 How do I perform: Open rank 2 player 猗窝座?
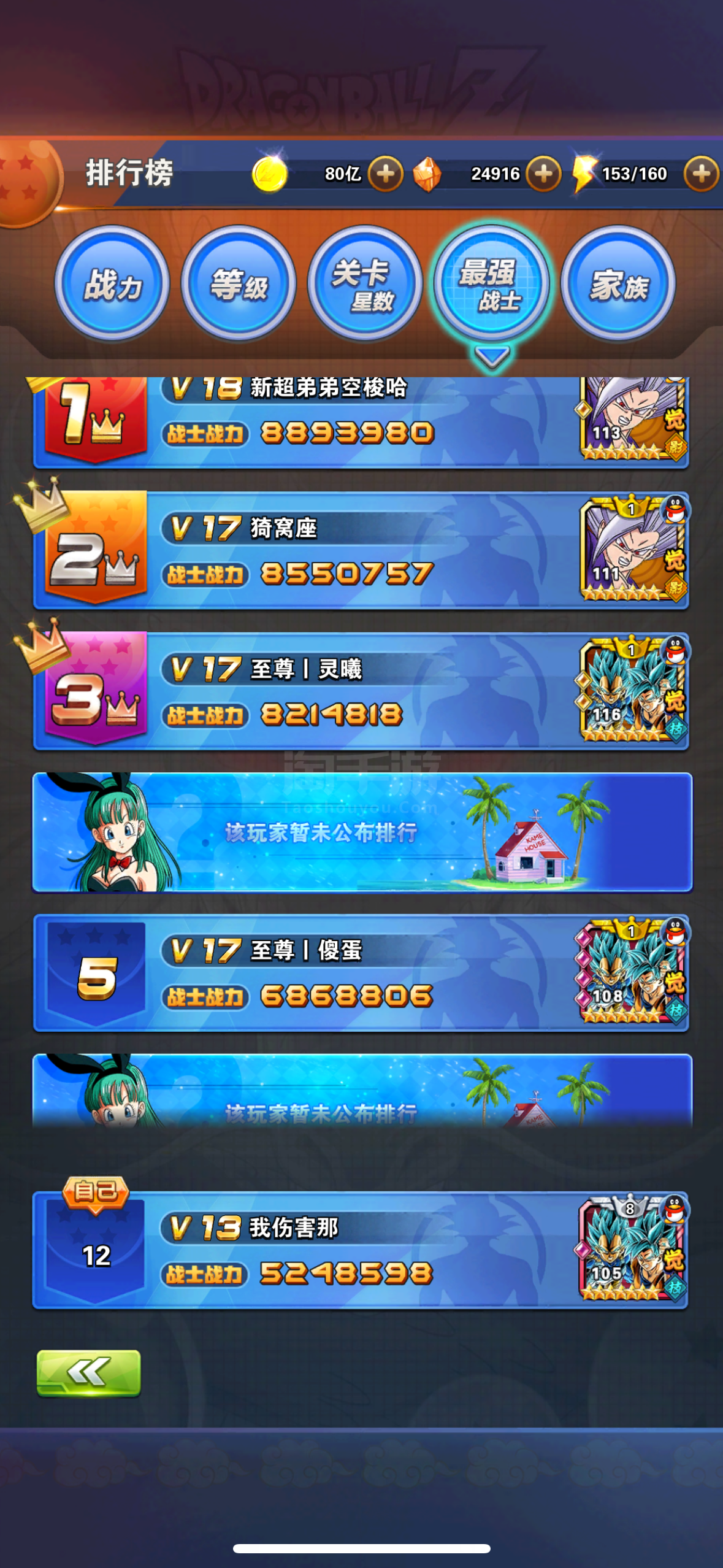(x=361, y=550)
